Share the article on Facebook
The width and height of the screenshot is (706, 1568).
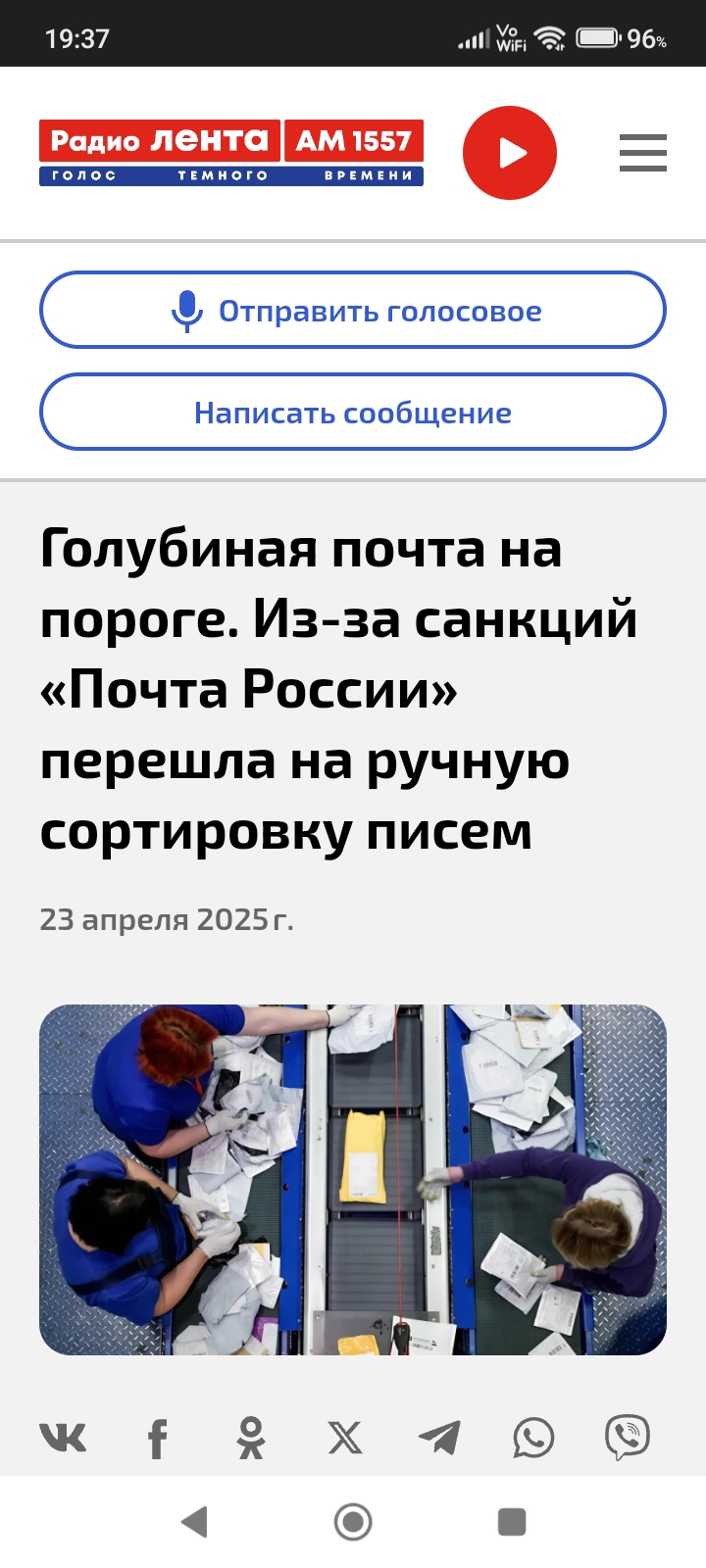click(157, 1438)
